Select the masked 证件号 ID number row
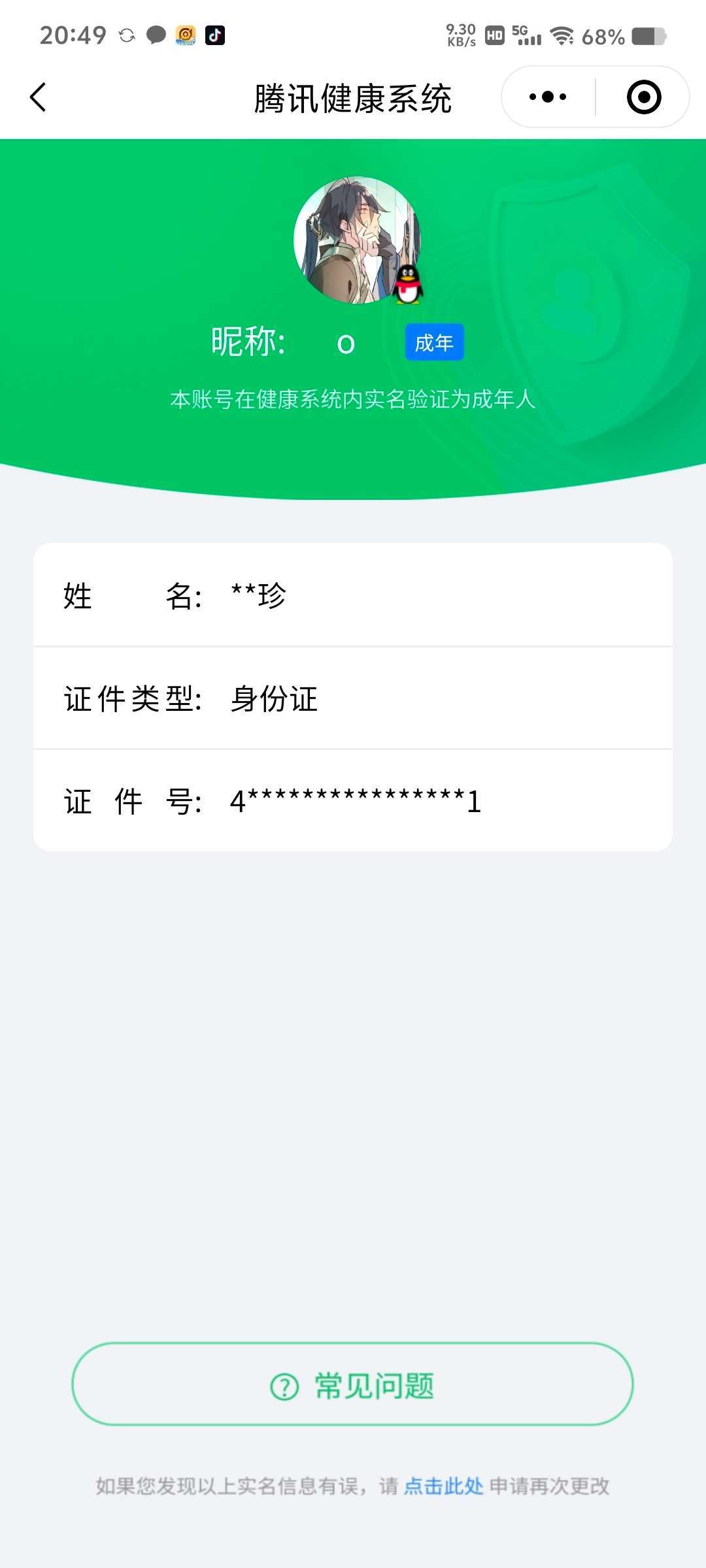This screenshot has width=706, height=1568. (x=353, y=802)
